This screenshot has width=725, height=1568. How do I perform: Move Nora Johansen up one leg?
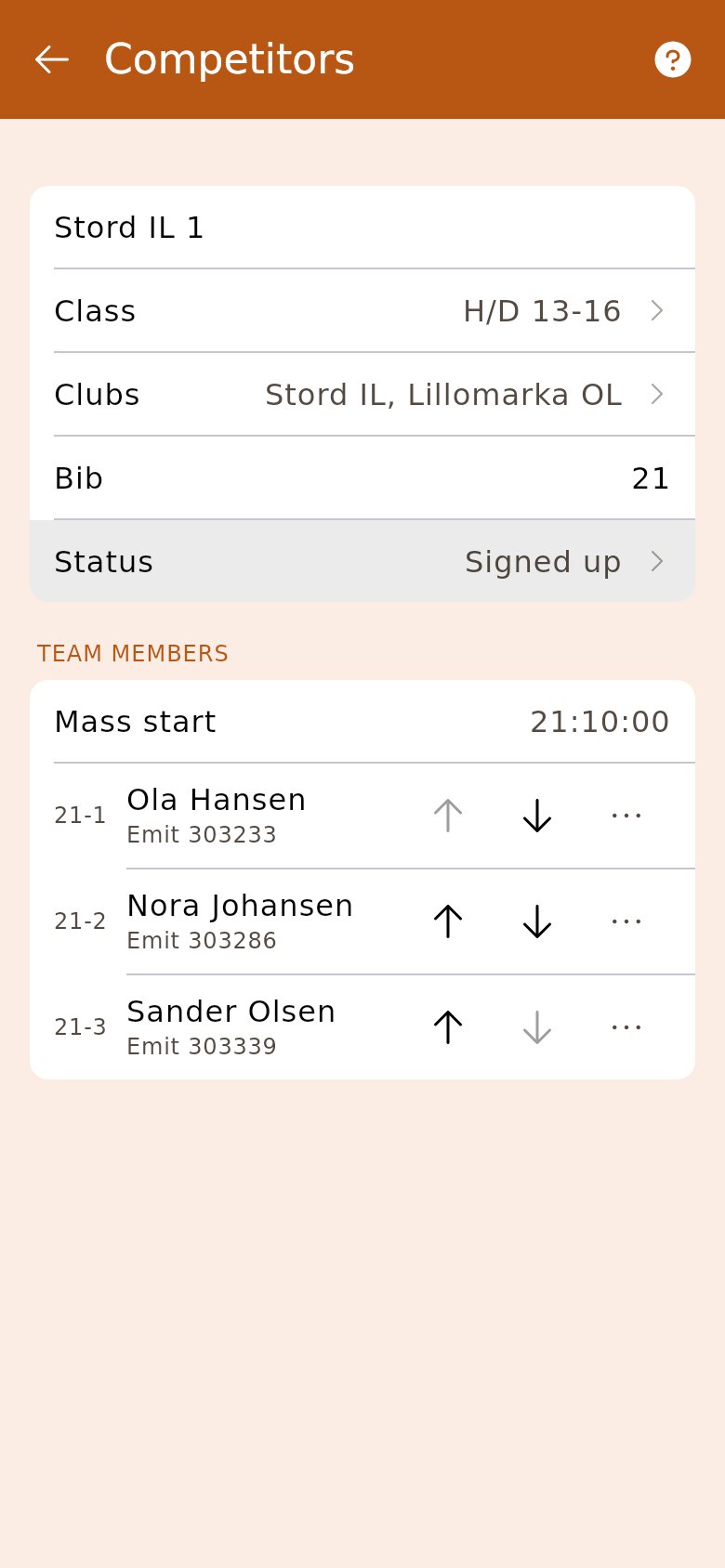click(x=448, y=921)
